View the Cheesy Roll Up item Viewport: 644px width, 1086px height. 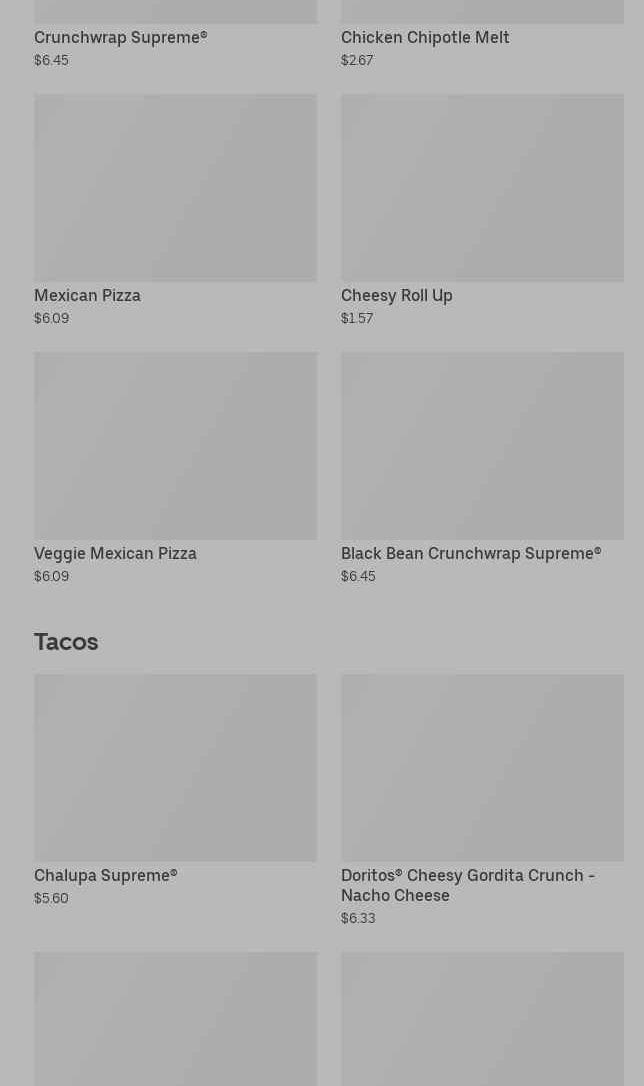(481, 189)
